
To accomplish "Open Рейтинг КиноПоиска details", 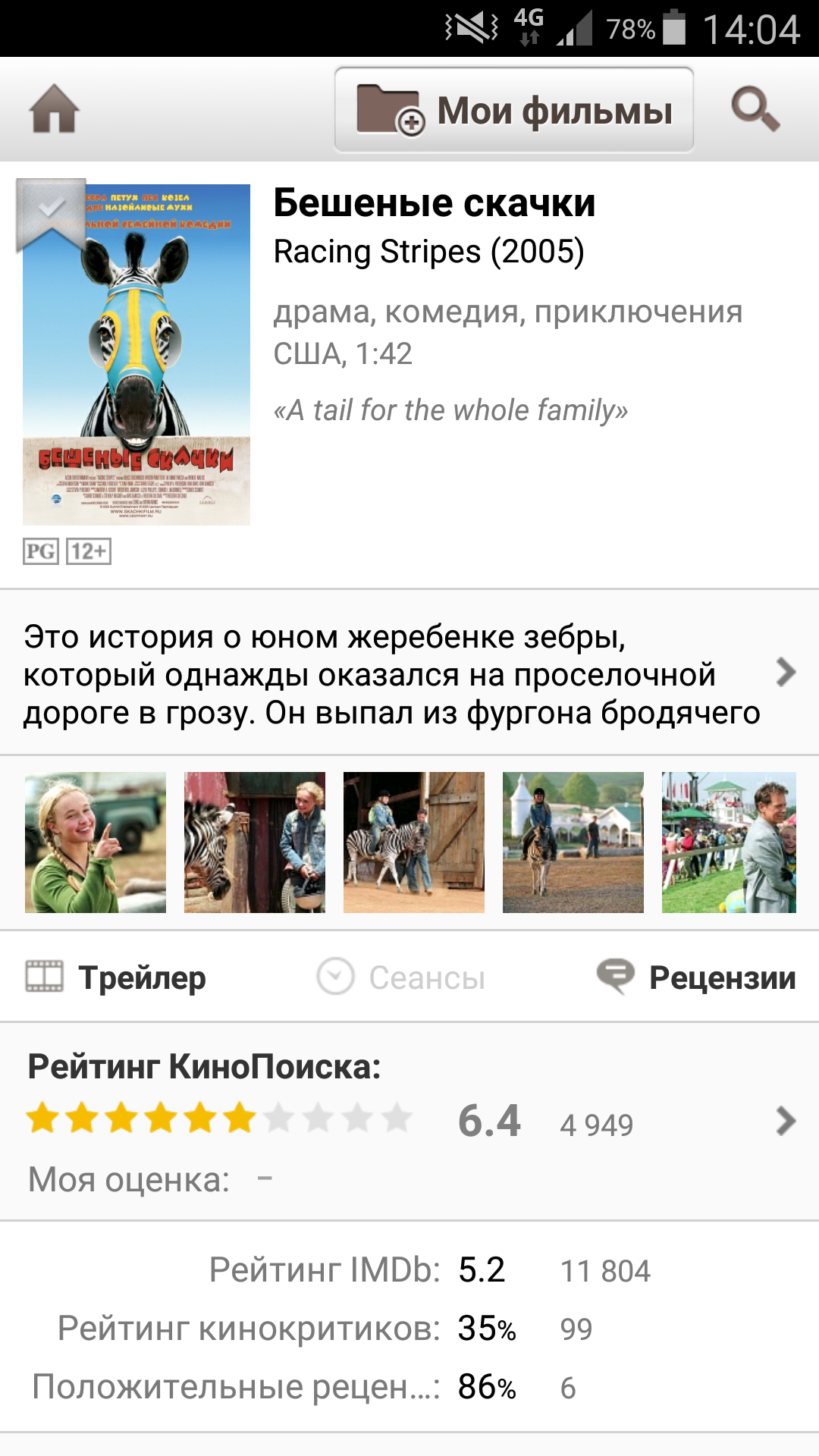I will [x=786, y=1121].
